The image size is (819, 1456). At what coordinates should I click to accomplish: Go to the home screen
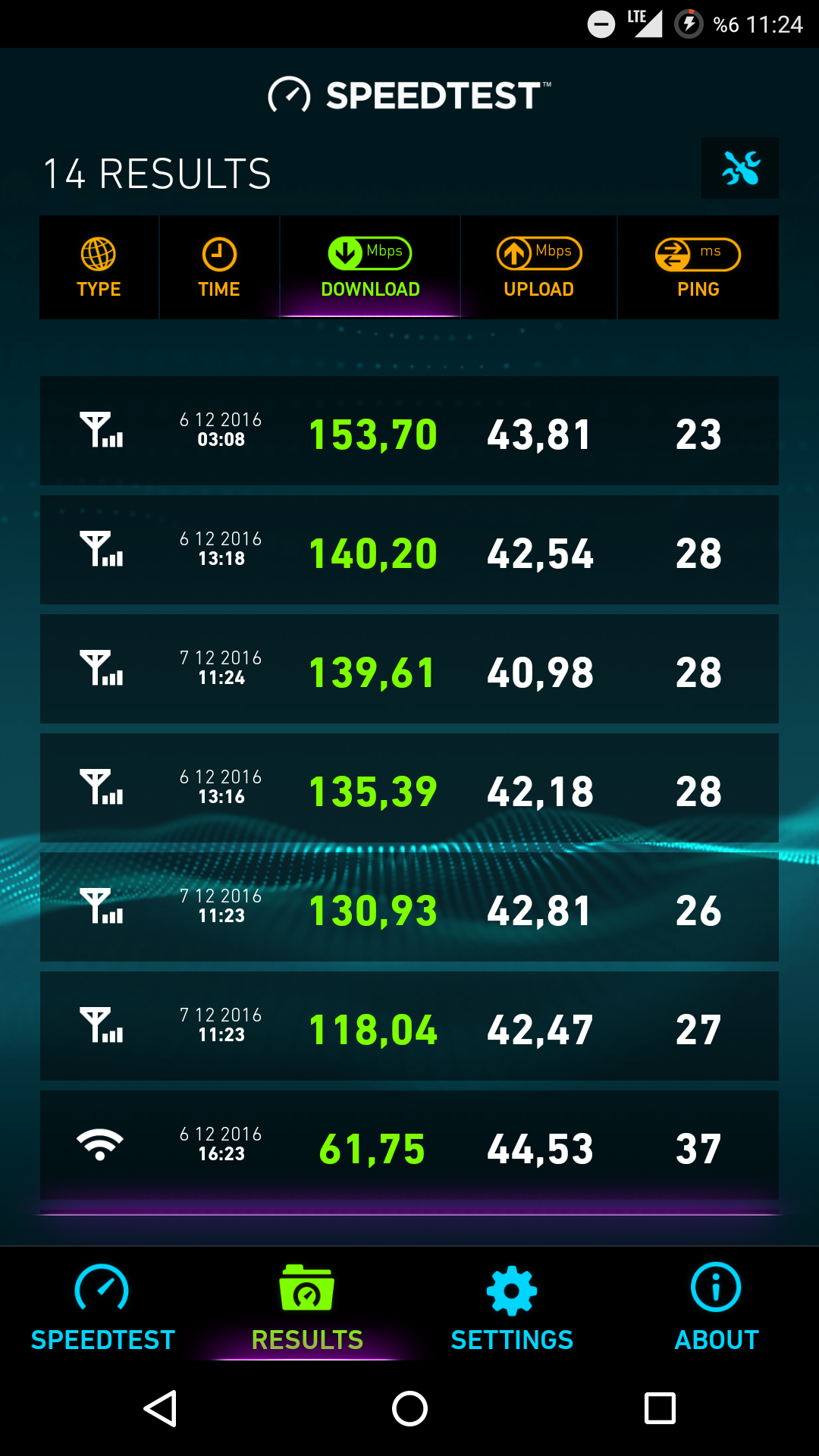pos(409,1409)
